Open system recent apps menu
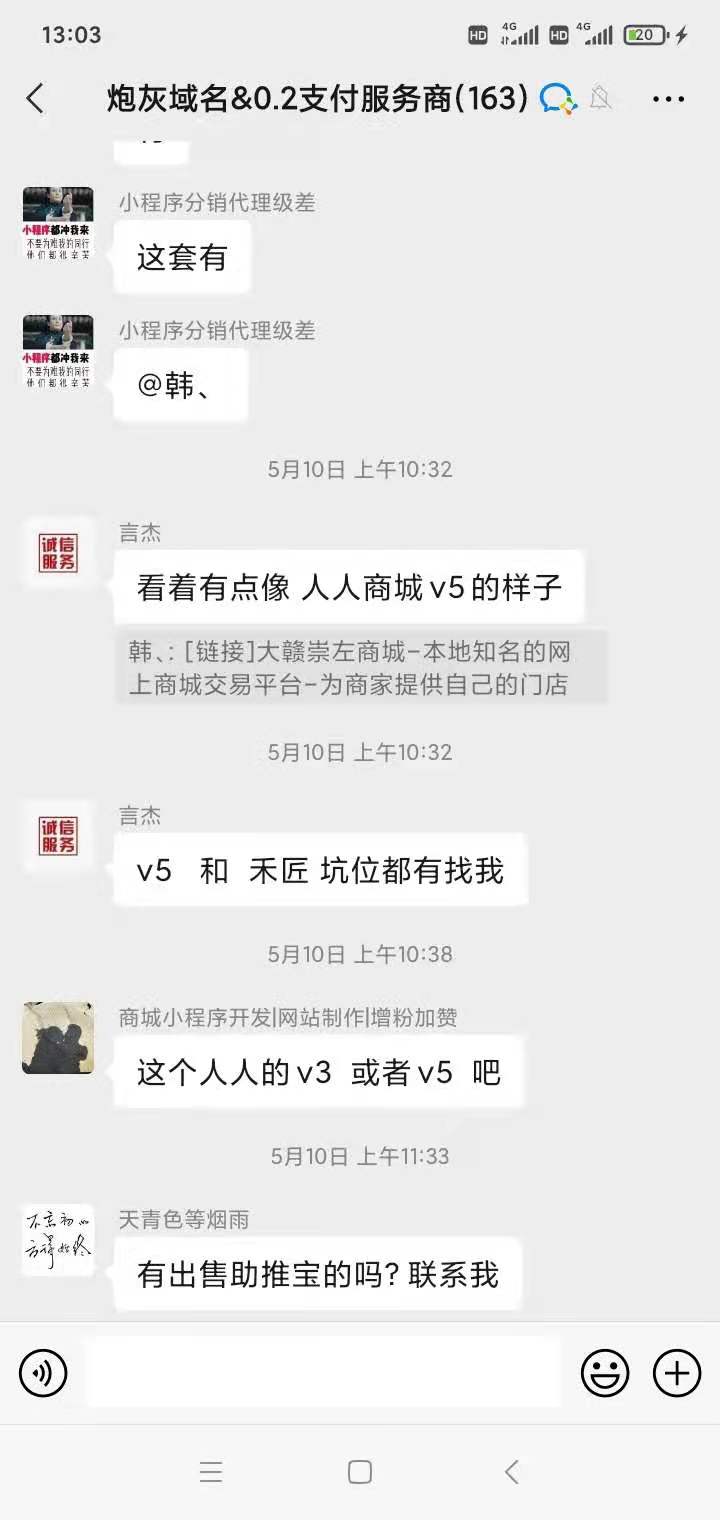Viewport: 720px width, 1520px height. (210, 1471)
